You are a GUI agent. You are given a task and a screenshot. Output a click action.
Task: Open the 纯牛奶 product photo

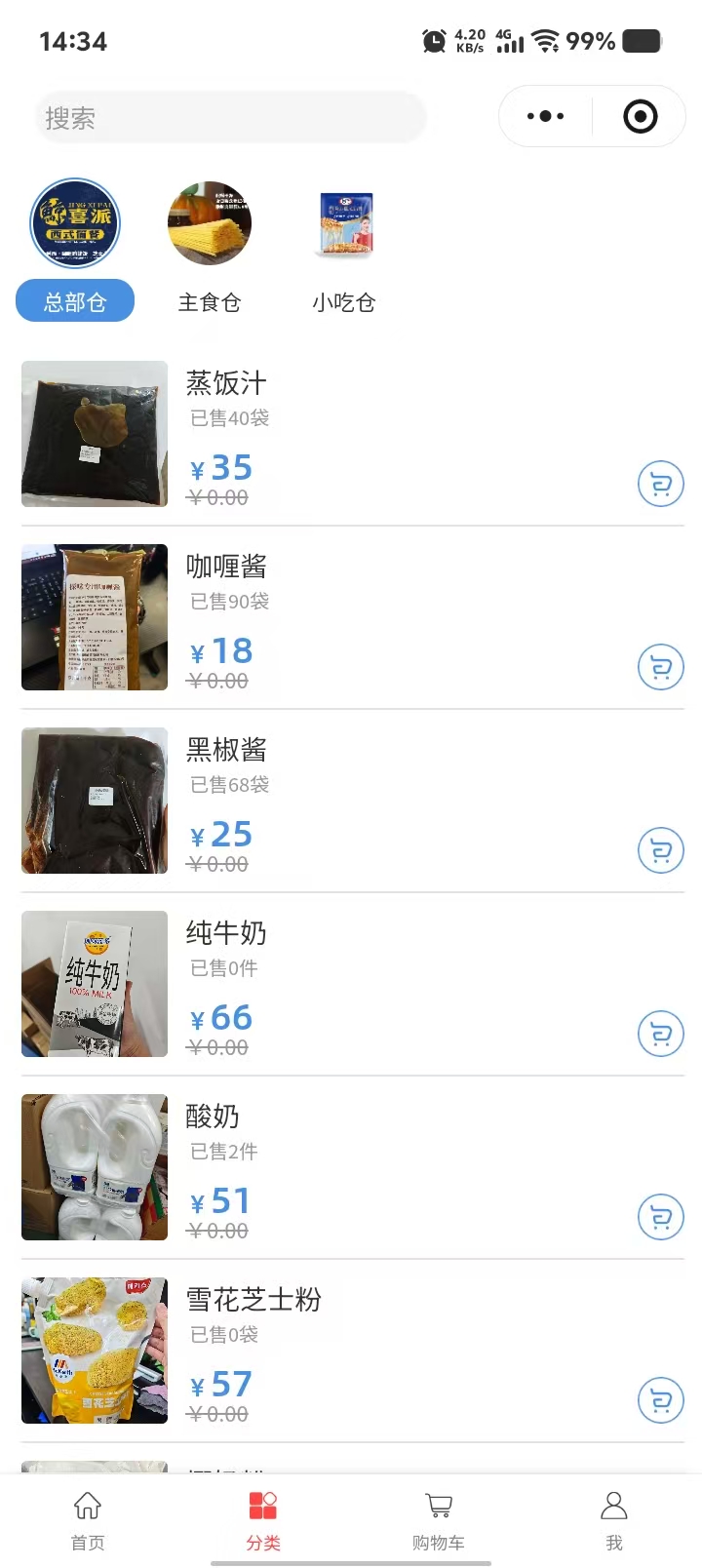coord(95,984)
